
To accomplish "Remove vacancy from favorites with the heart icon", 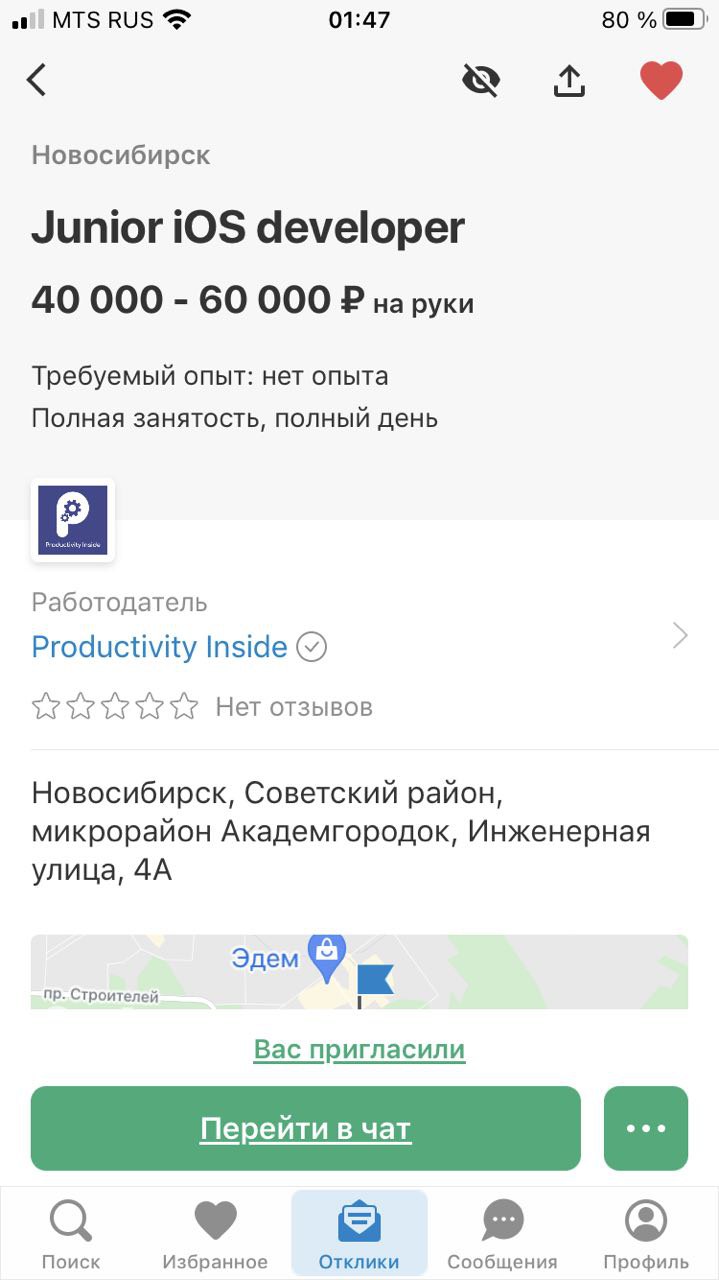I will (661, 81).
